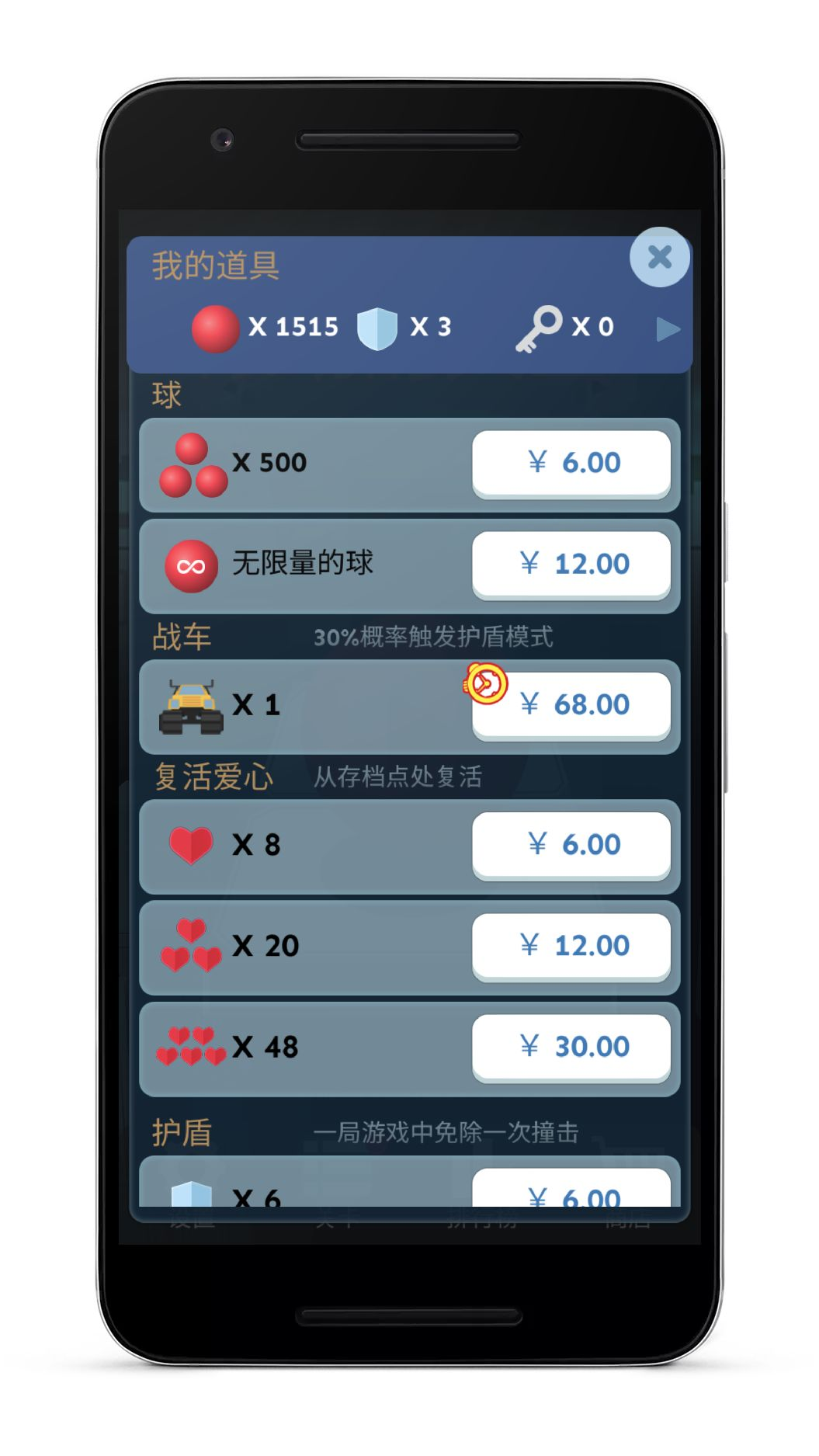Close the 我的道具 shop dialog
This screenshot has height=1456, width=819.
pos(659,257)
